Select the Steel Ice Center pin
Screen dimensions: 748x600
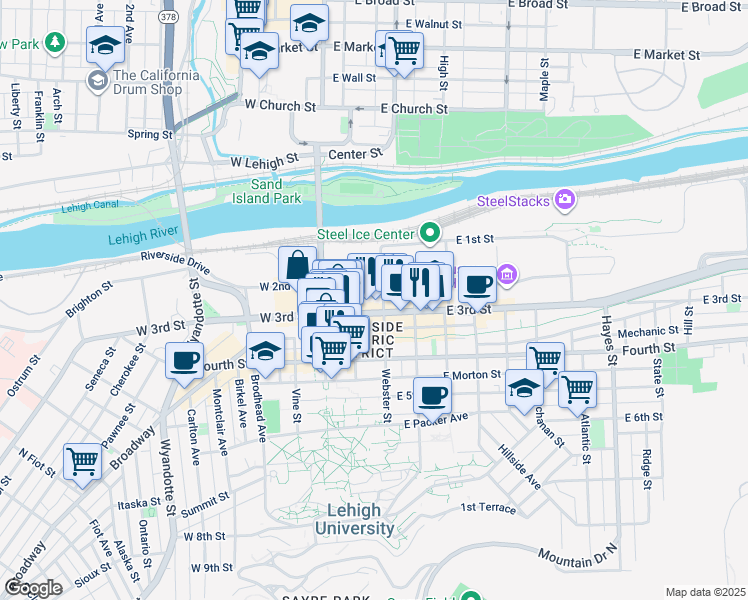click(x=431, y=234)
